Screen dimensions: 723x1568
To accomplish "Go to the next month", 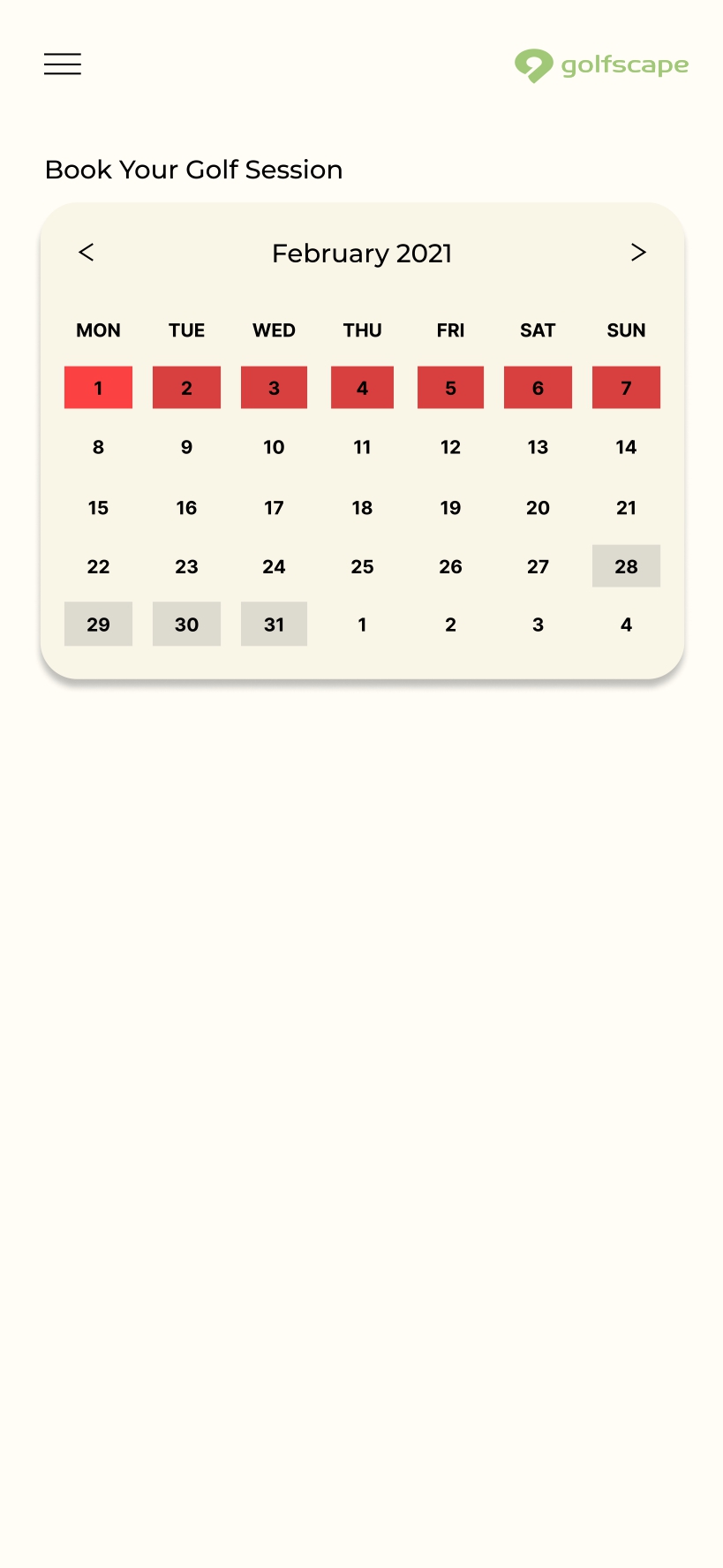I will [x=638, y=253].
